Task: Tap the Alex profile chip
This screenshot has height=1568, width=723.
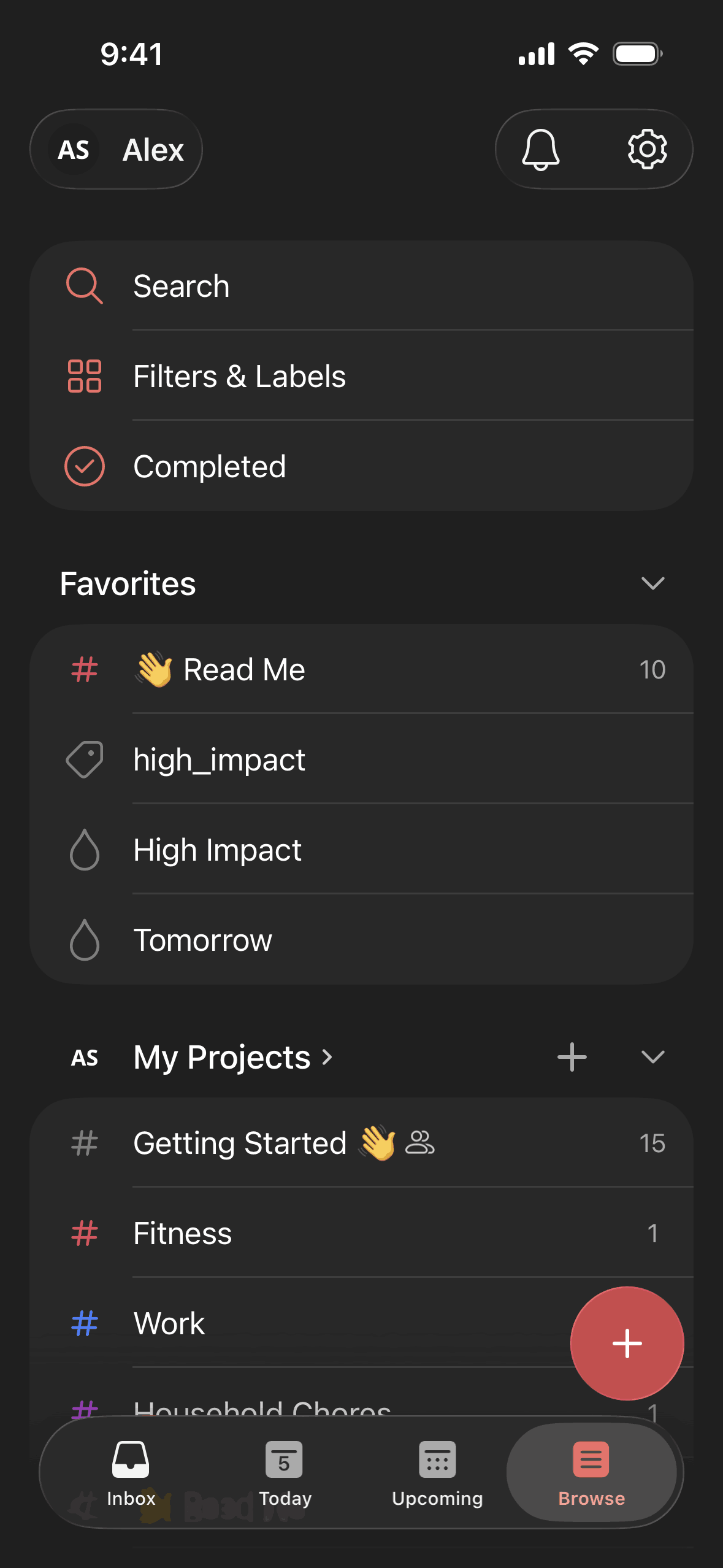Action: pyautogui.click(x=116, y=149)
